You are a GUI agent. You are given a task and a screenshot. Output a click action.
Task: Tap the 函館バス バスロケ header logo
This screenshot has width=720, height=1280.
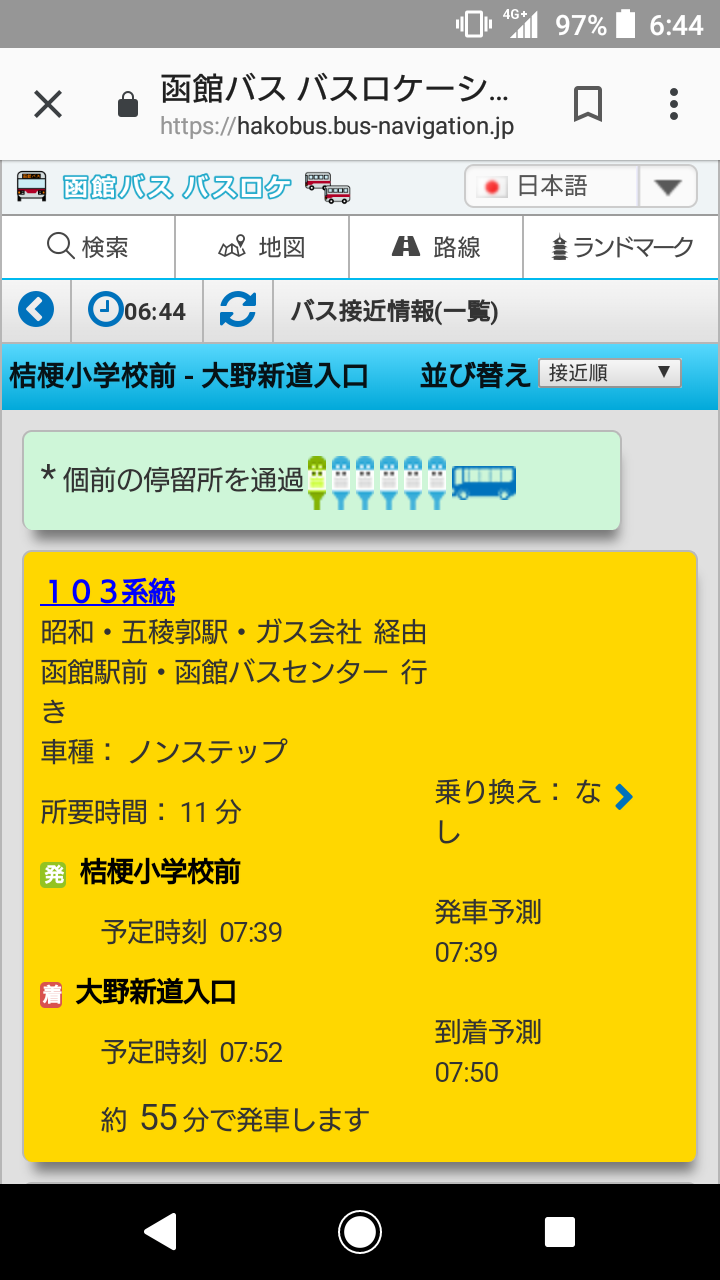tap(180, 187)
